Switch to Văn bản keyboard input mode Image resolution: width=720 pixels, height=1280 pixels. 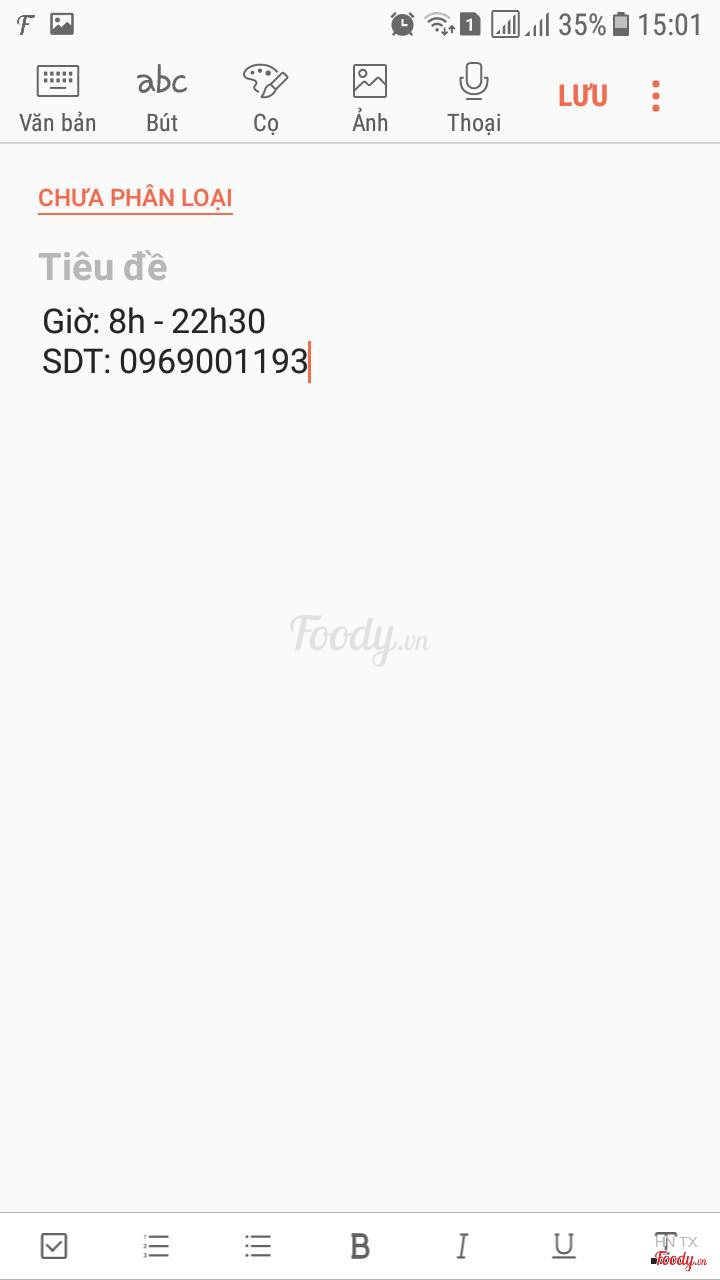pos(57,98)
